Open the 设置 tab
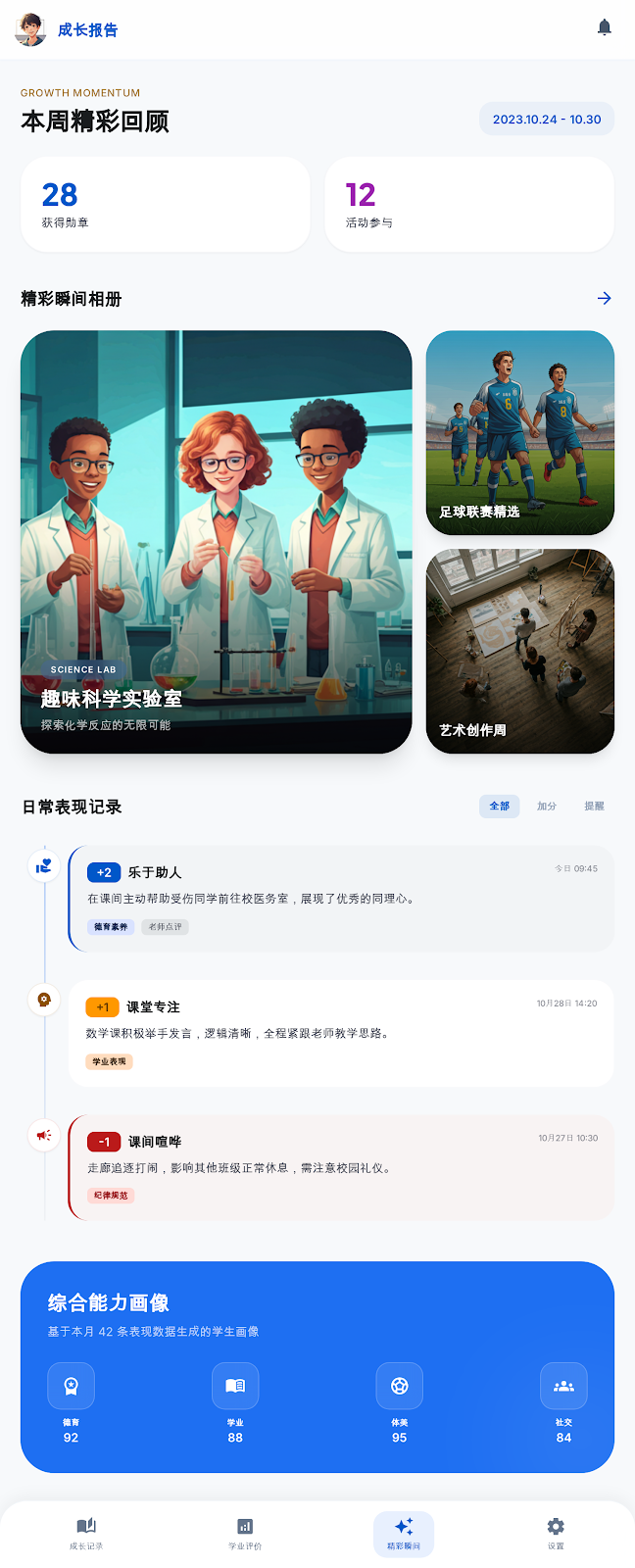 [x=556, y=1534]
